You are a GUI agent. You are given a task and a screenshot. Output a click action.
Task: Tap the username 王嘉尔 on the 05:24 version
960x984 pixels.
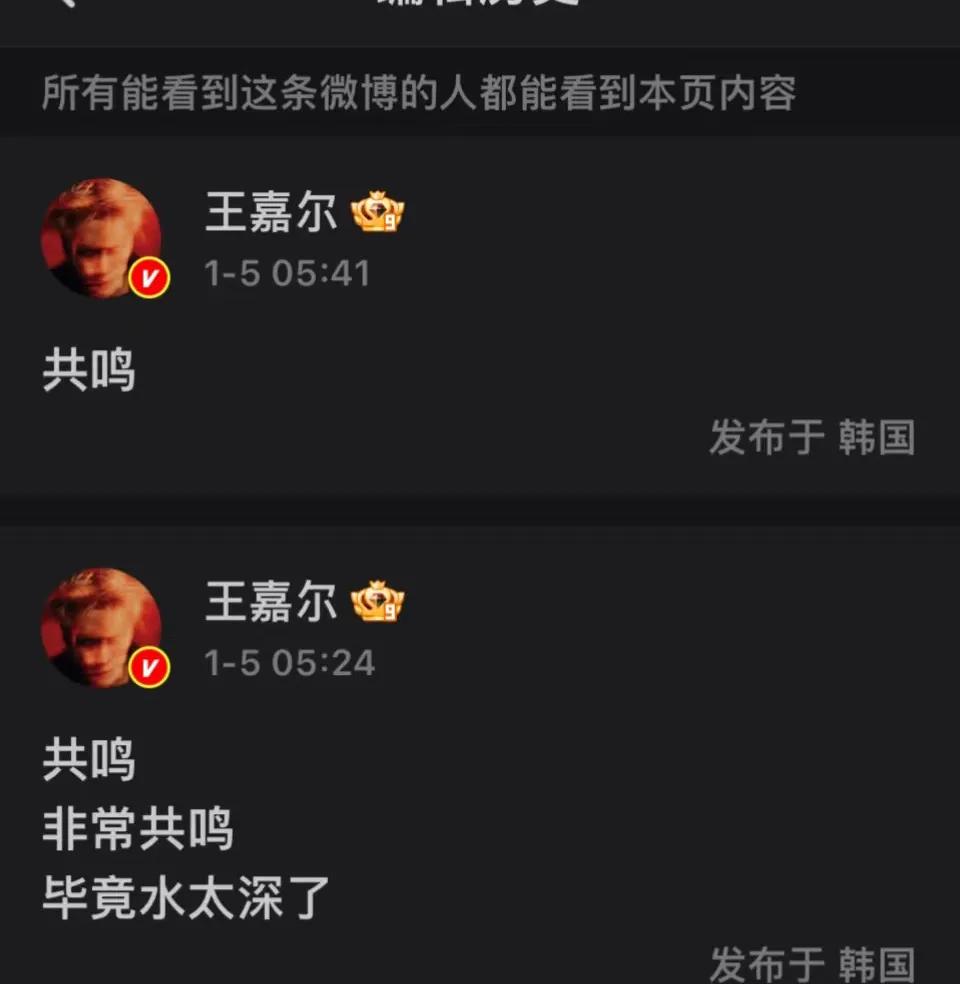point(270,603)
